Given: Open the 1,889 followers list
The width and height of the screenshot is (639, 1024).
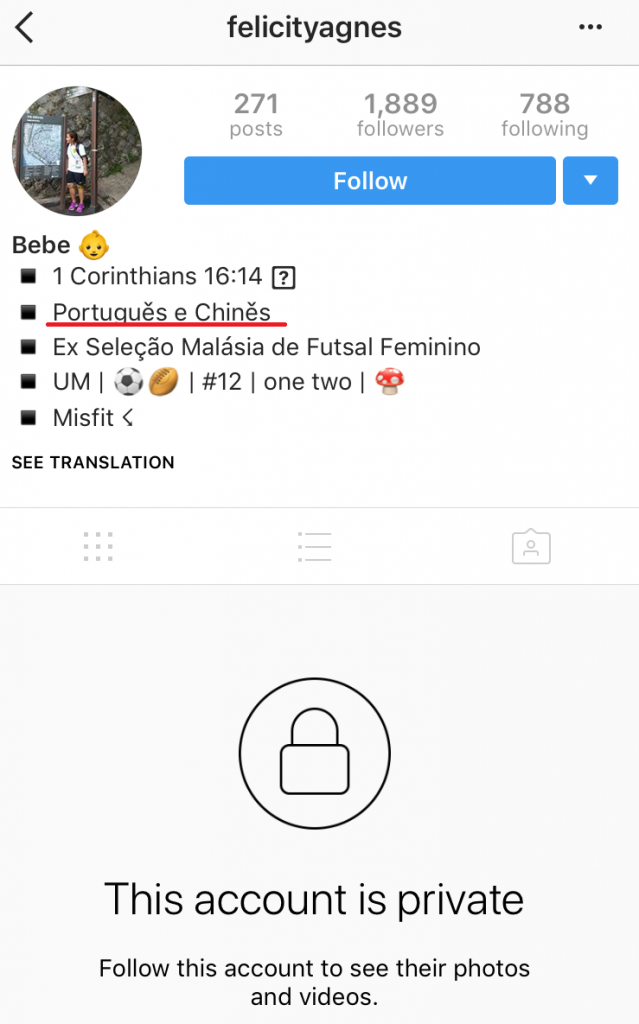Looking at the screenshot, I should pyautogui.click(x=399, y=115).
